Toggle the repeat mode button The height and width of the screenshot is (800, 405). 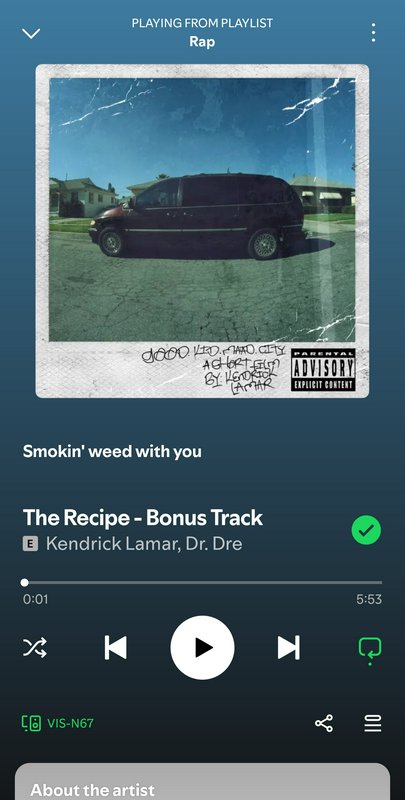370,649
